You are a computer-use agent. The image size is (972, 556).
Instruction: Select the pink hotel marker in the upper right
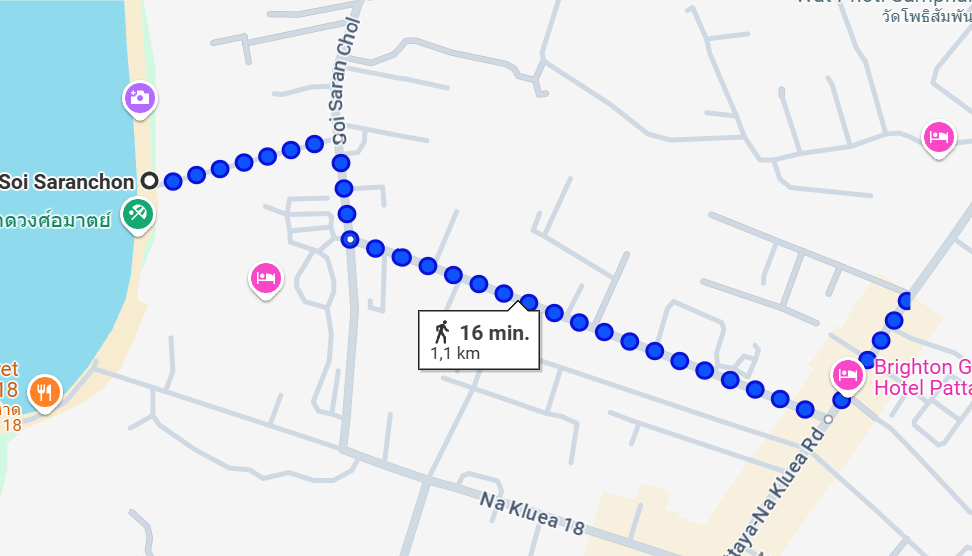(x=938, y=137)
